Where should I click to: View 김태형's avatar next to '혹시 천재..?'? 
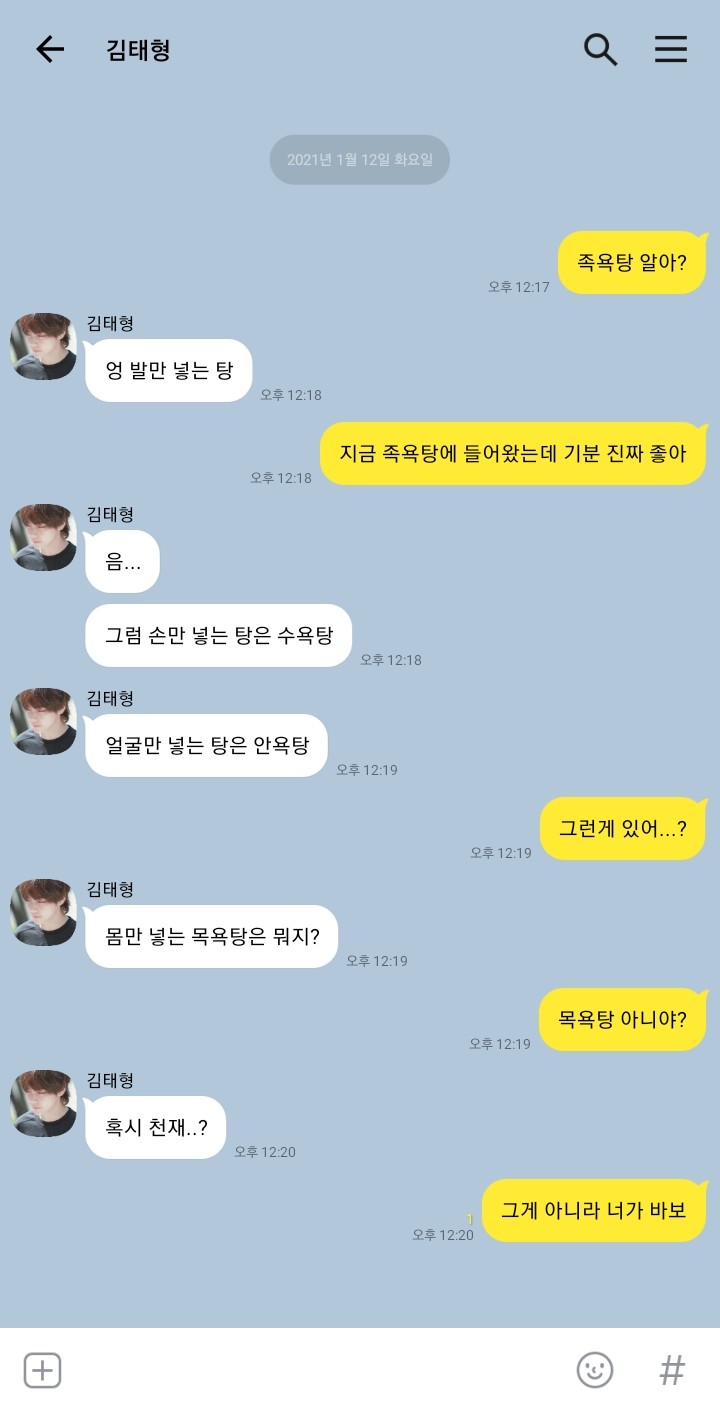tap(43, 1103)
